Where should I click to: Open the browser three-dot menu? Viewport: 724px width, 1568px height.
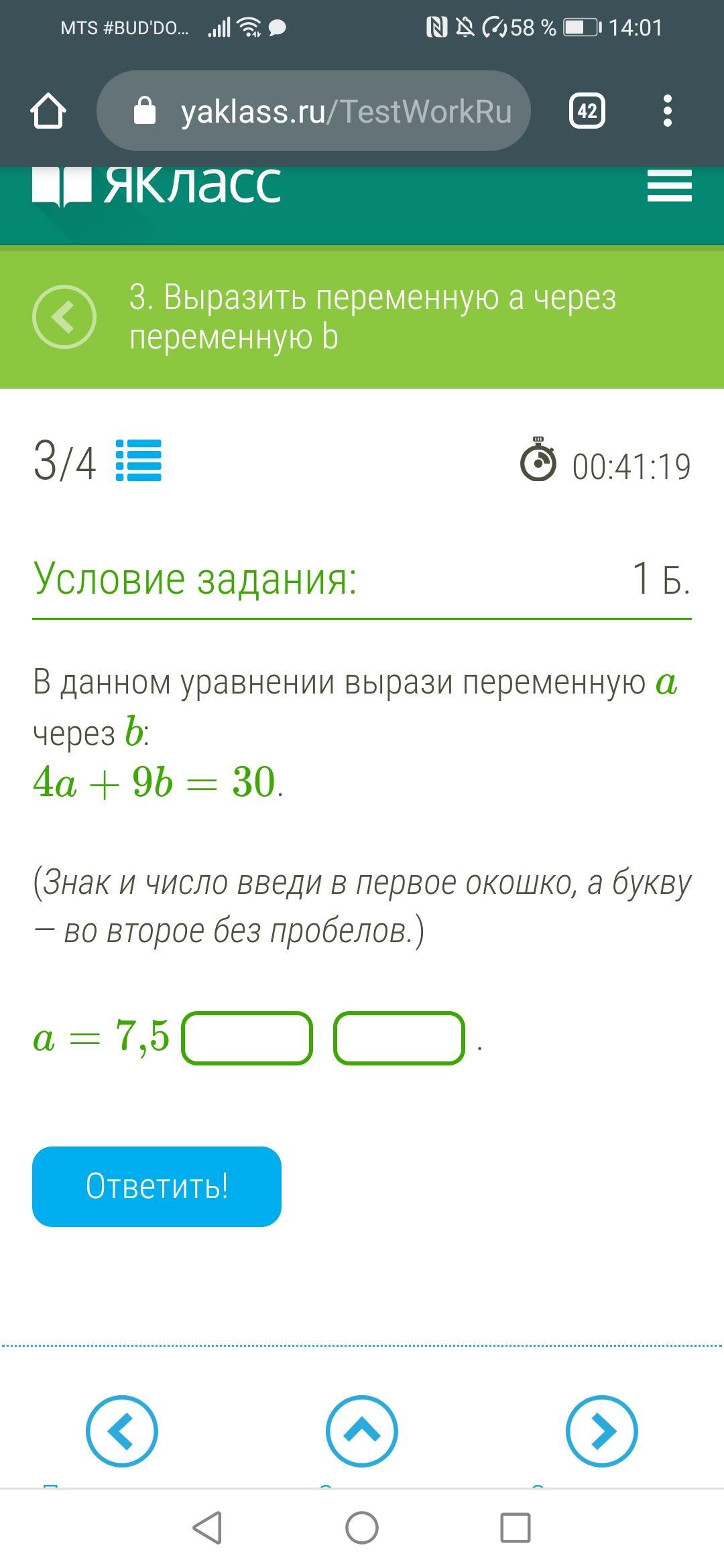(667, 111)
